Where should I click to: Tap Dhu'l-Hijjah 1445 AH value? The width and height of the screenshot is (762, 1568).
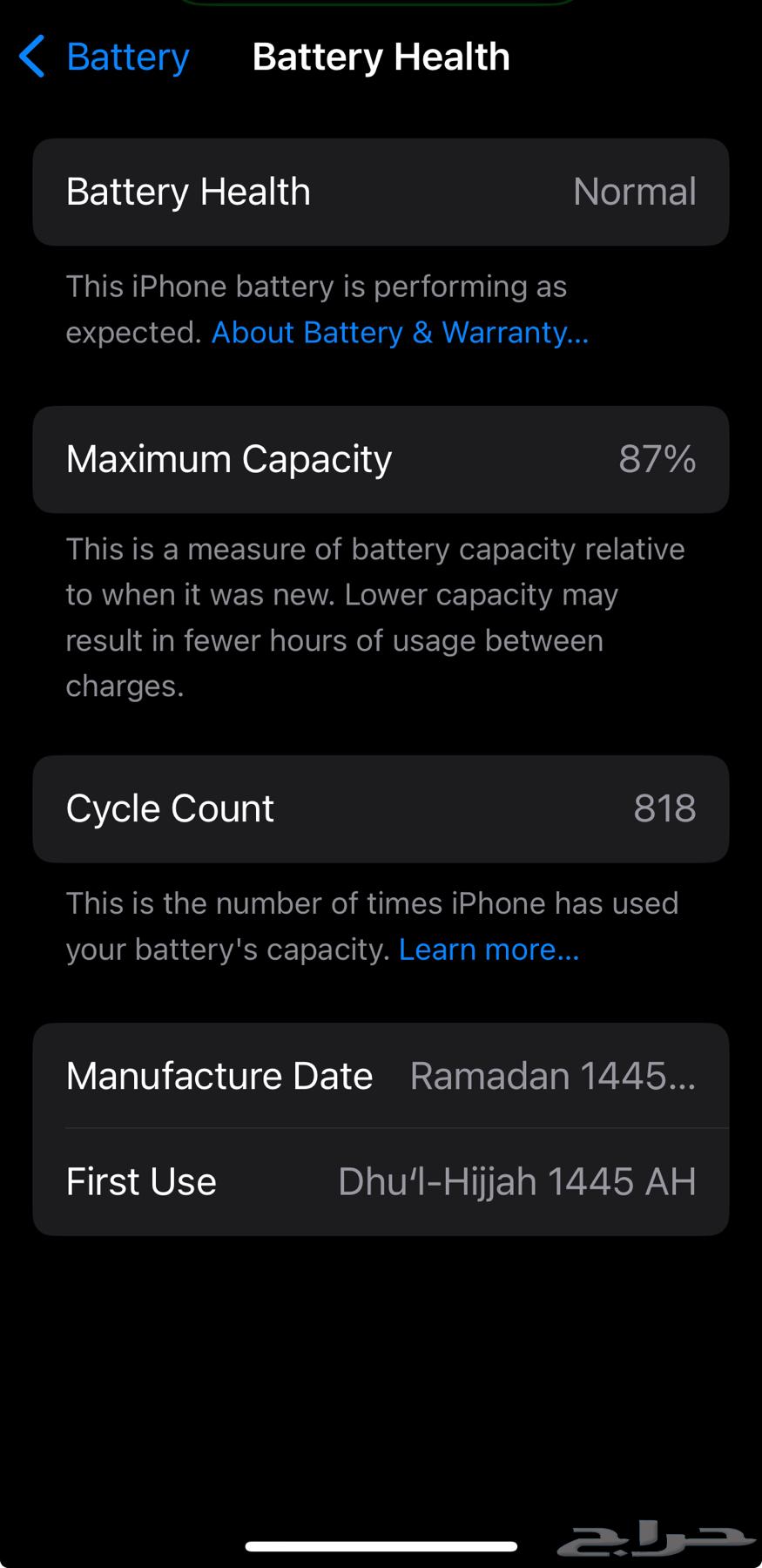516,1181
